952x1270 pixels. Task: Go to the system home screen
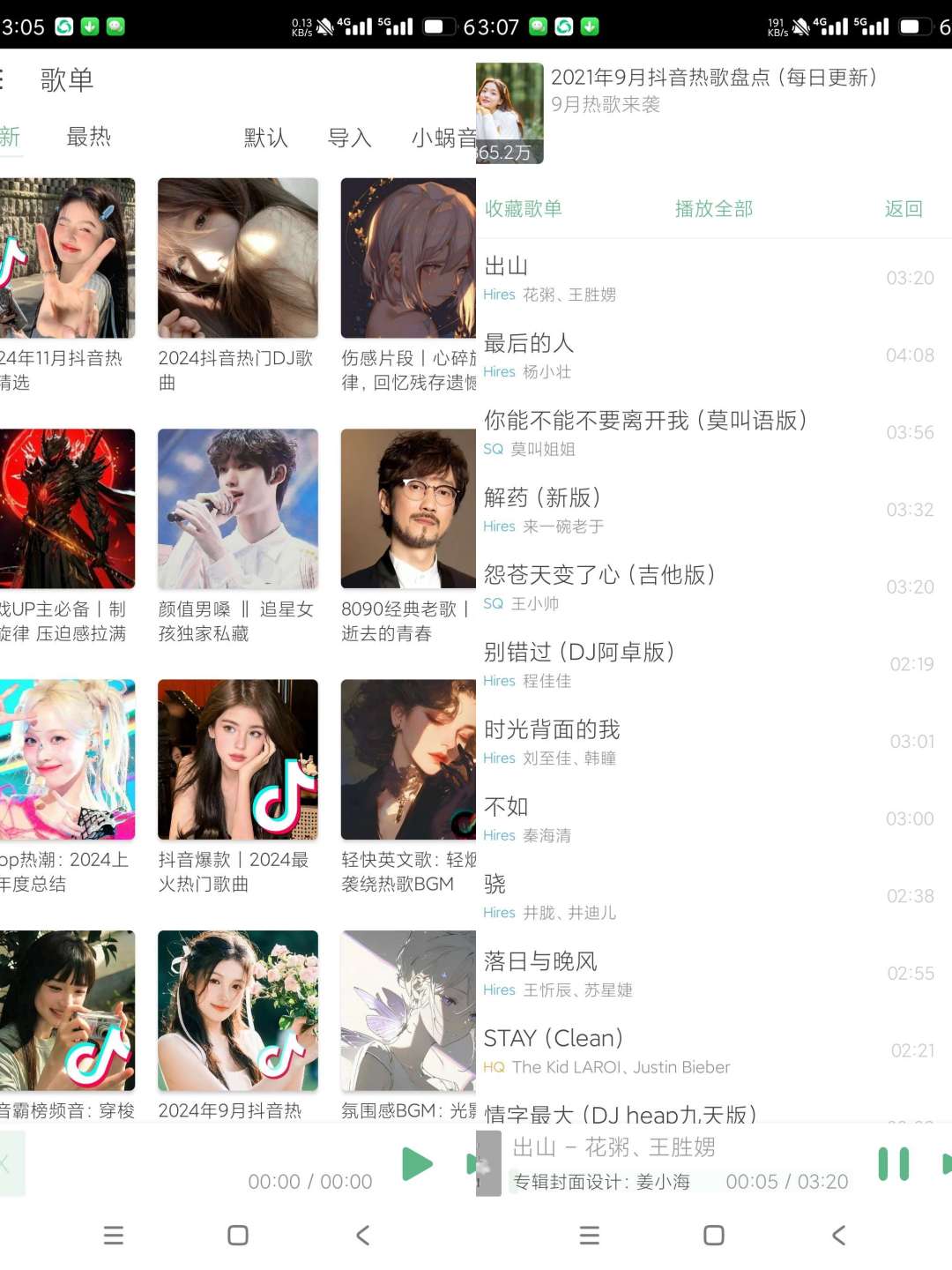[x=713, y=1236]
